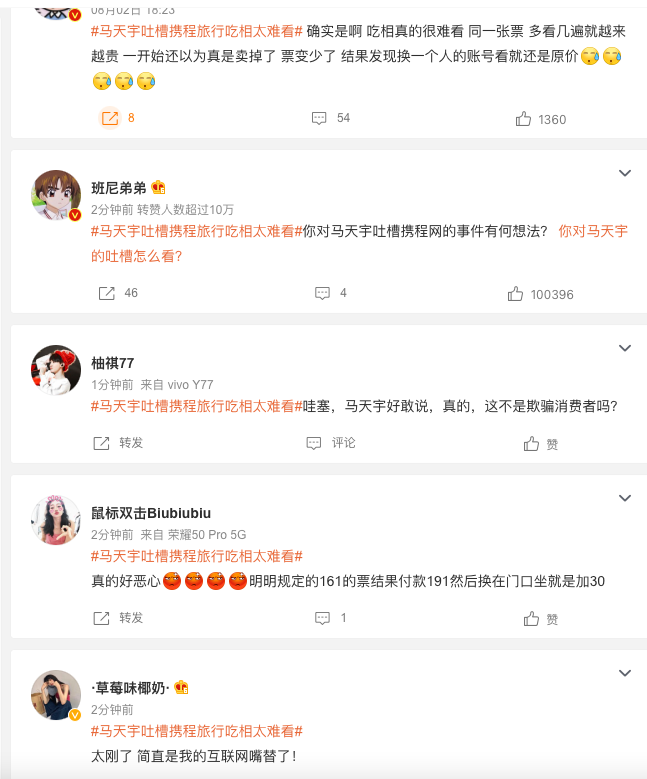Tap 赞 under 柚祺77's post
Viewport: 647px width, 779px height.
tap(540, 444)
